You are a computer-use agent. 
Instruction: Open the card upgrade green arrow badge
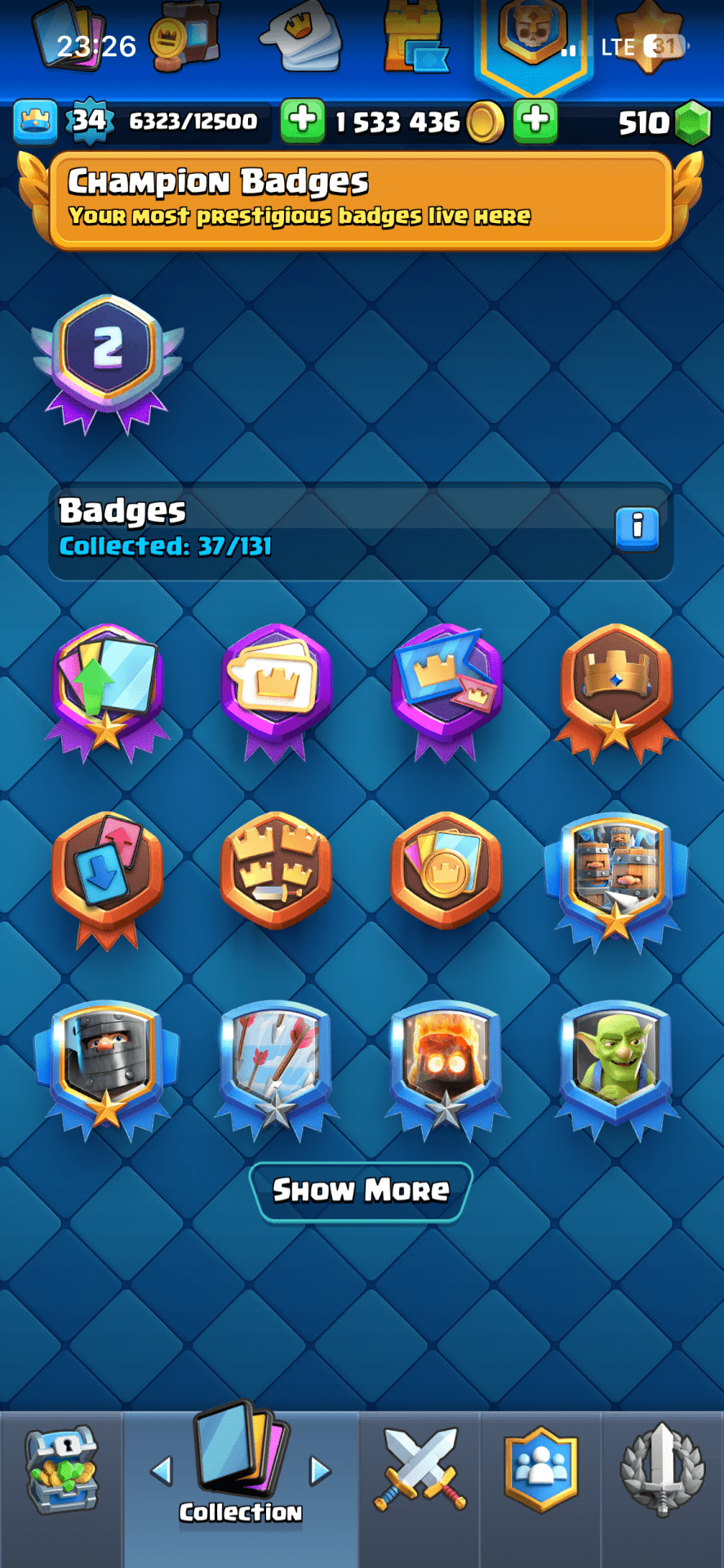[107, 686]
